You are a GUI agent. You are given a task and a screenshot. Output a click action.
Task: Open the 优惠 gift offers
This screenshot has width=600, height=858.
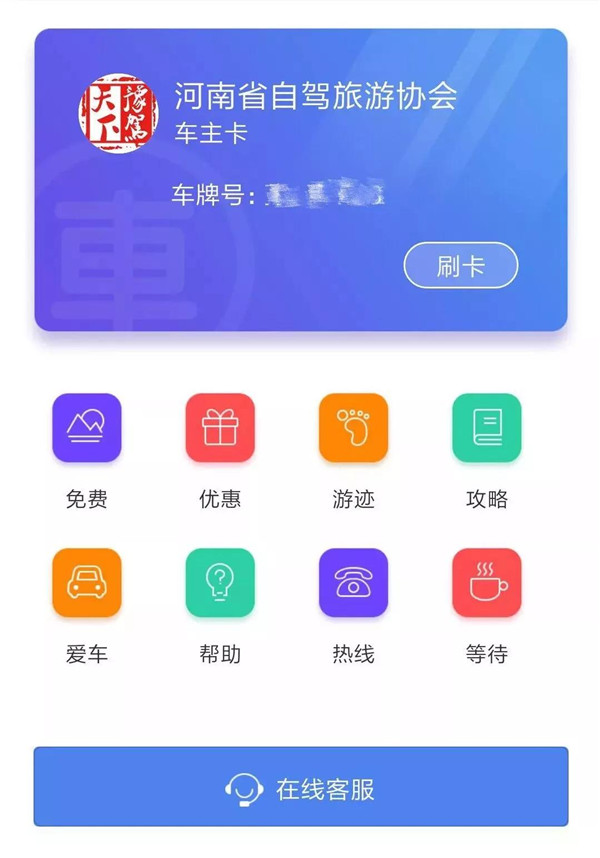pyautogui.click(x=220, y=428)
